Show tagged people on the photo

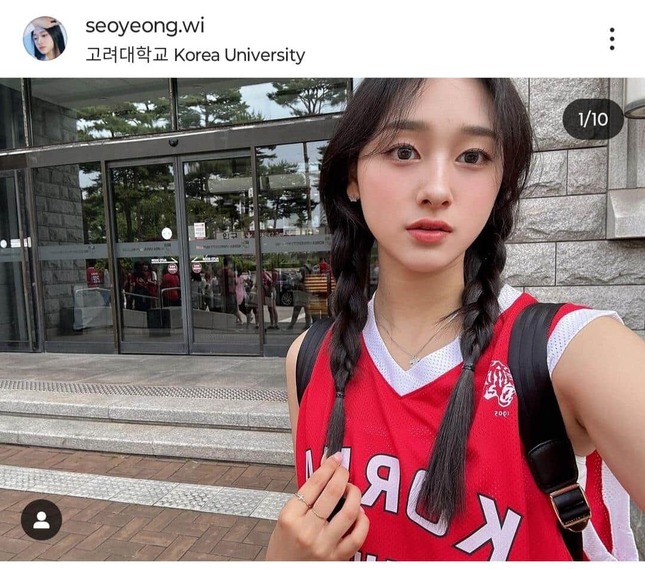(41, 520)
